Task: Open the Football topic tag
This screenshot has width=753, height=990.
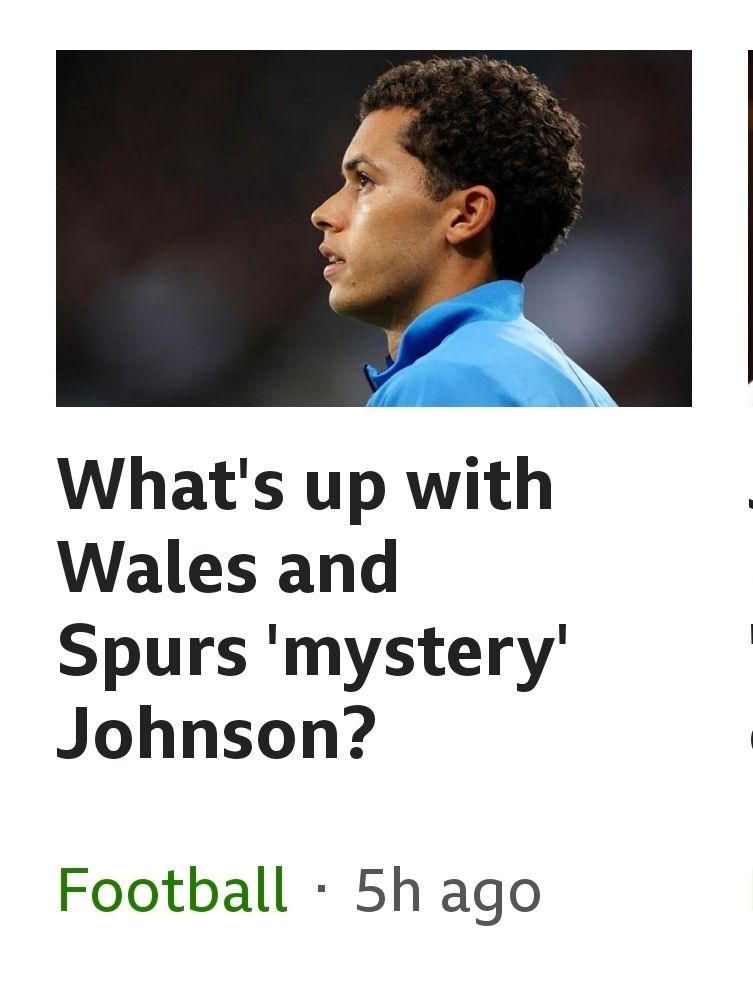Action: point(172,890)
